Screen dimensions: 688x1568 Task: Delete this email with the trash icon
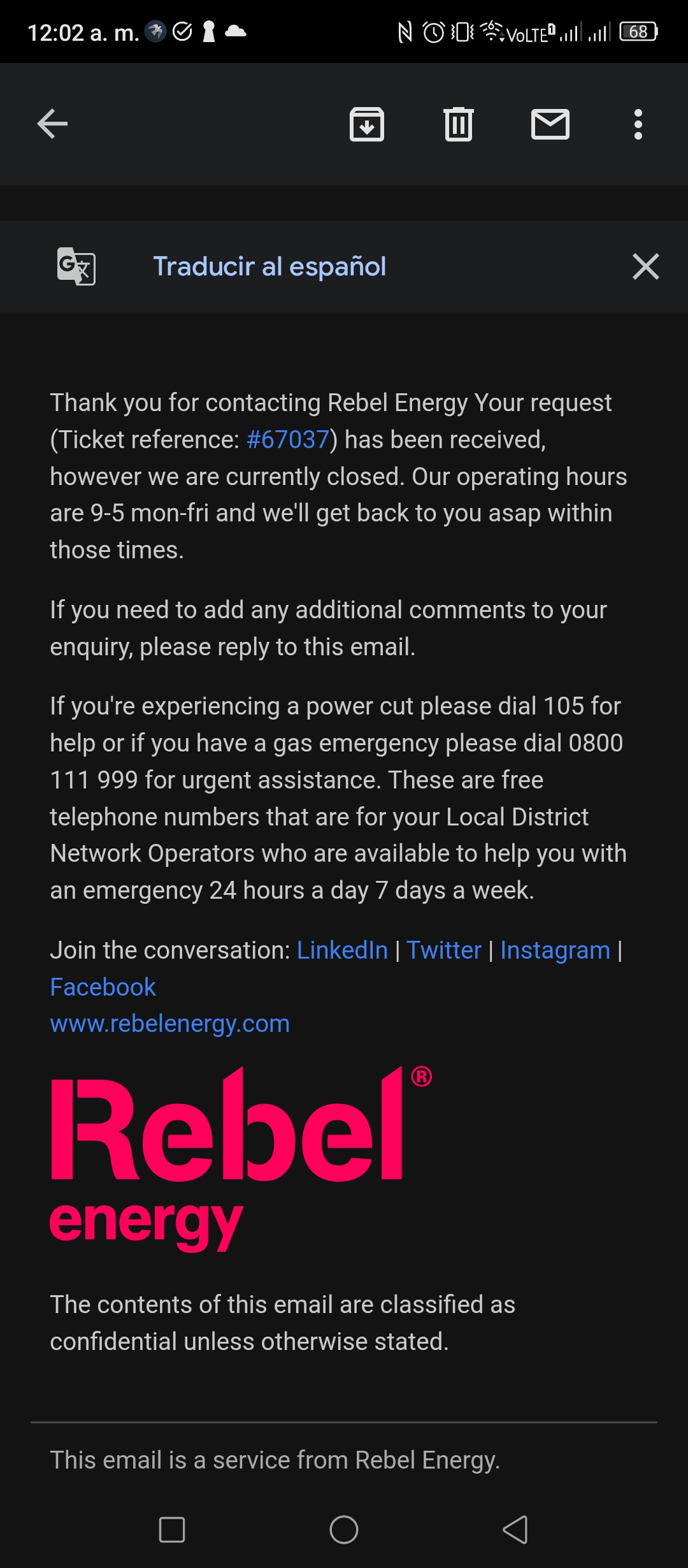459,124
